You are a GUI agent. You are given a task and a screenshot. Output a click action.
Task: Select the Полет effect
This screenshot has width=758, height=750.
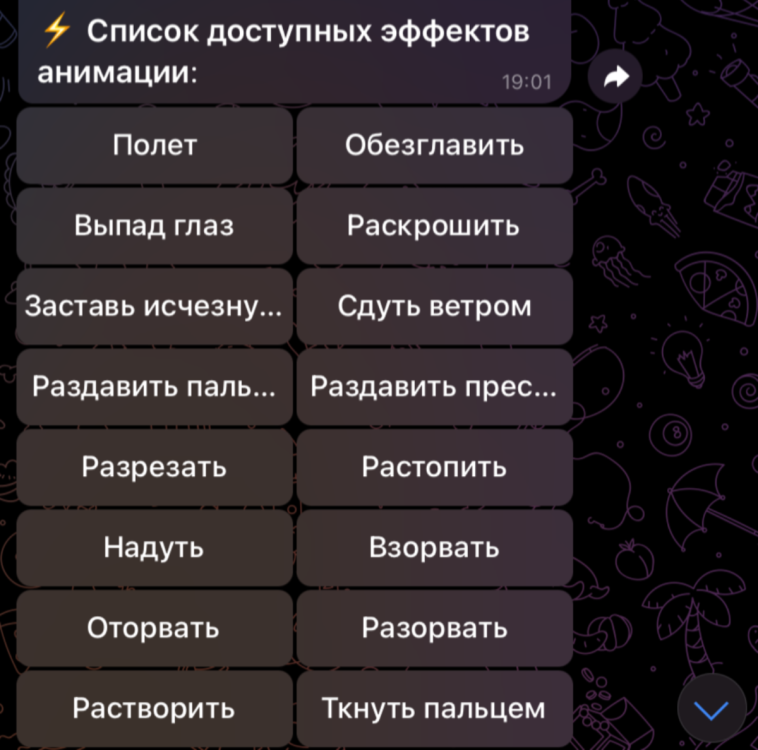[155, 145]
